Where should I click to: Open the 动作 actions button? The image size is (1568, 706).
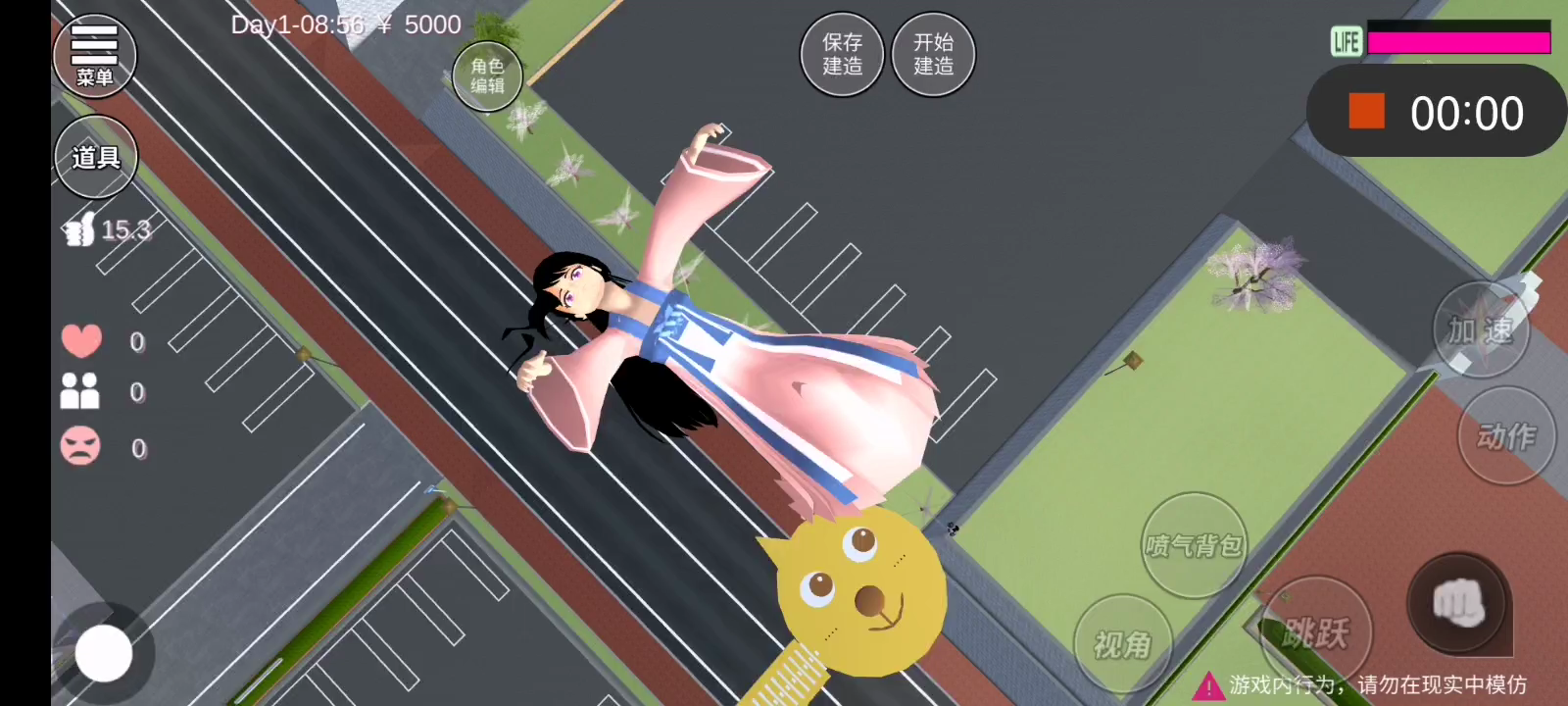point(1506,435)
